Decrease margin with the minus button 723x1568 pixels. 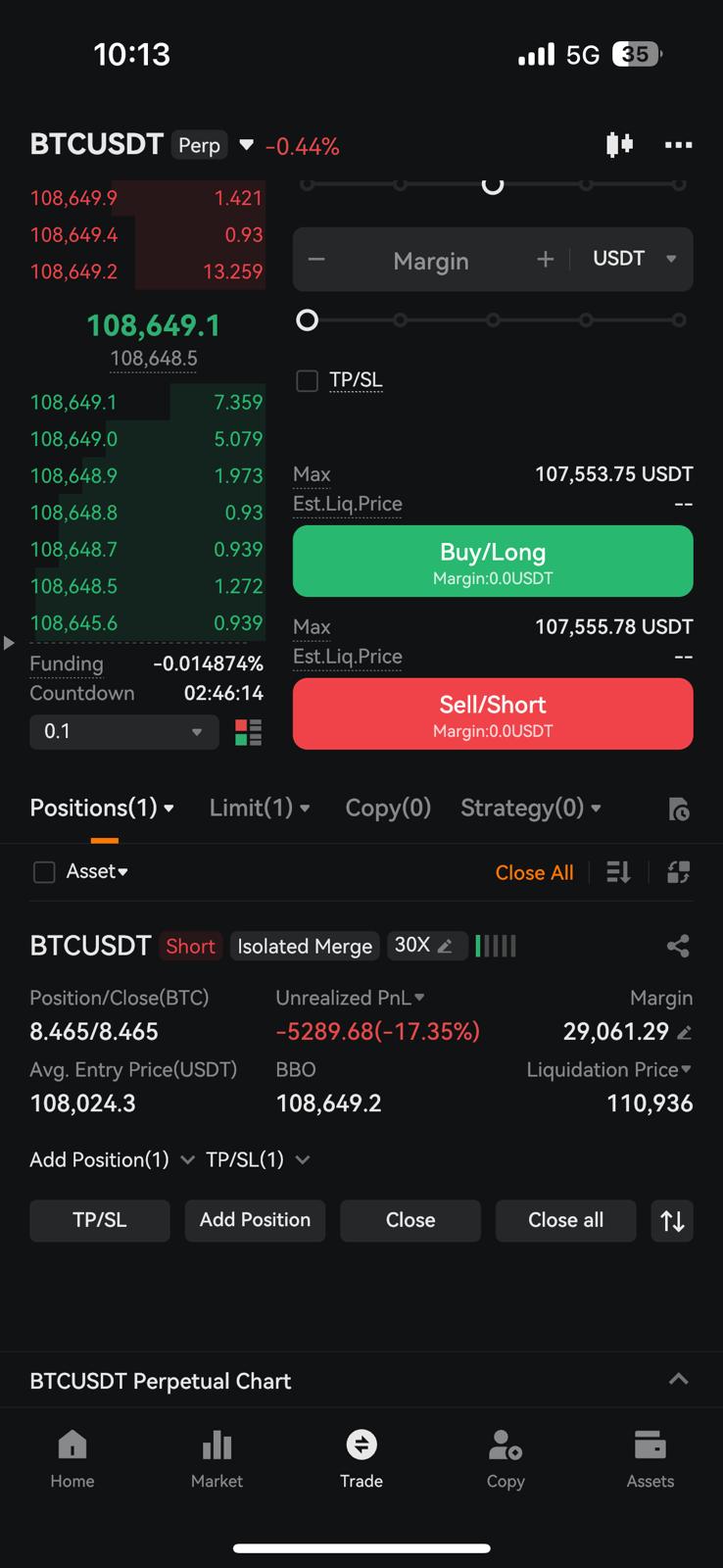316,260
